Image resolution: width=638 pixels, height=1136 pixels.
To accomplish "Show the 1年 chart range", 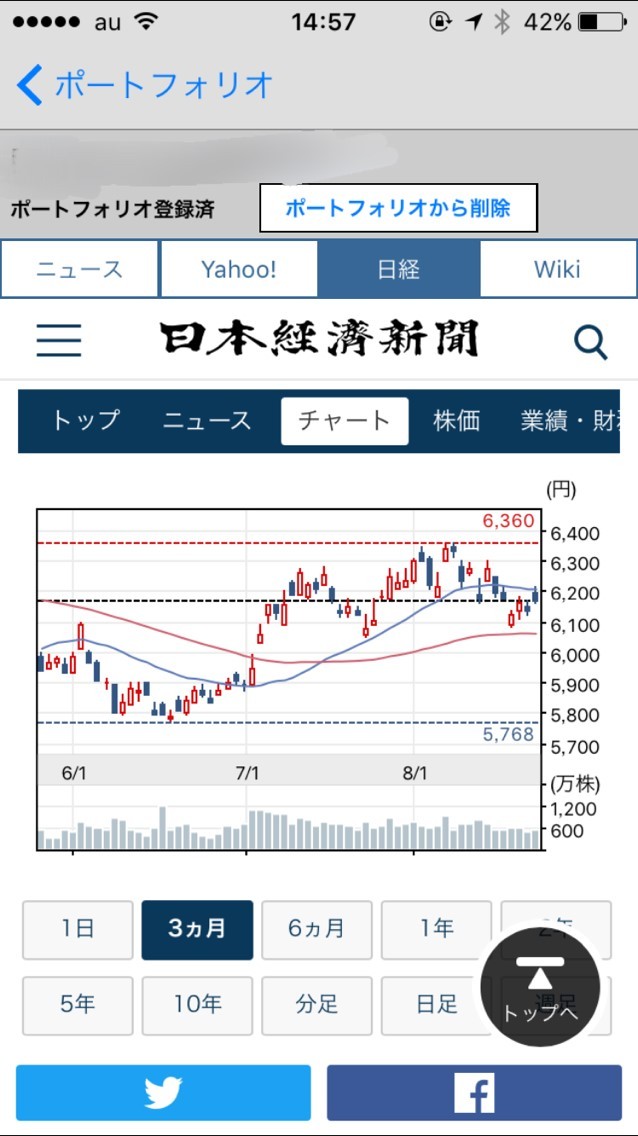I will tap(436, 929).
